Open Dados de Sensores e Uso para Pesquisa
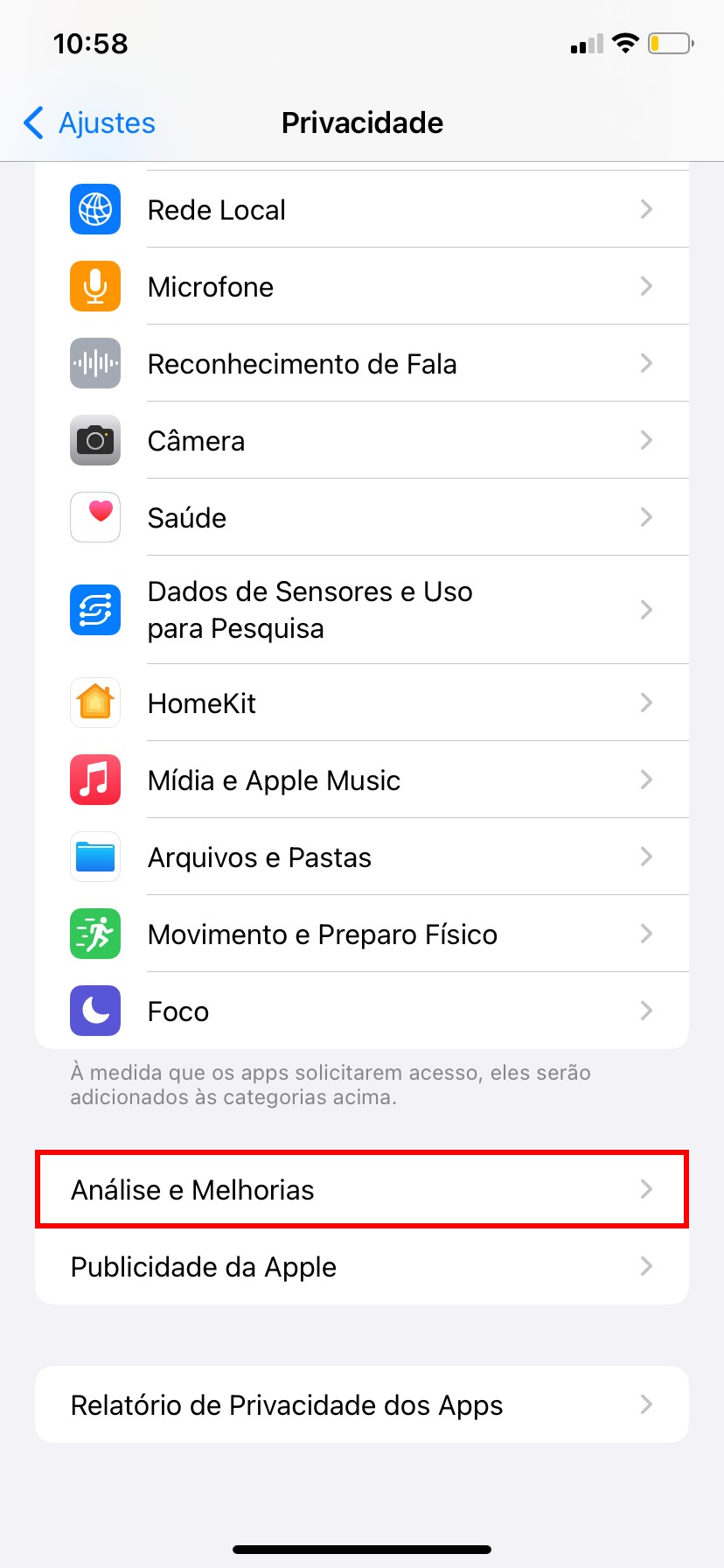This screenshot has width=724, height=1568. (x=362, y=610)
